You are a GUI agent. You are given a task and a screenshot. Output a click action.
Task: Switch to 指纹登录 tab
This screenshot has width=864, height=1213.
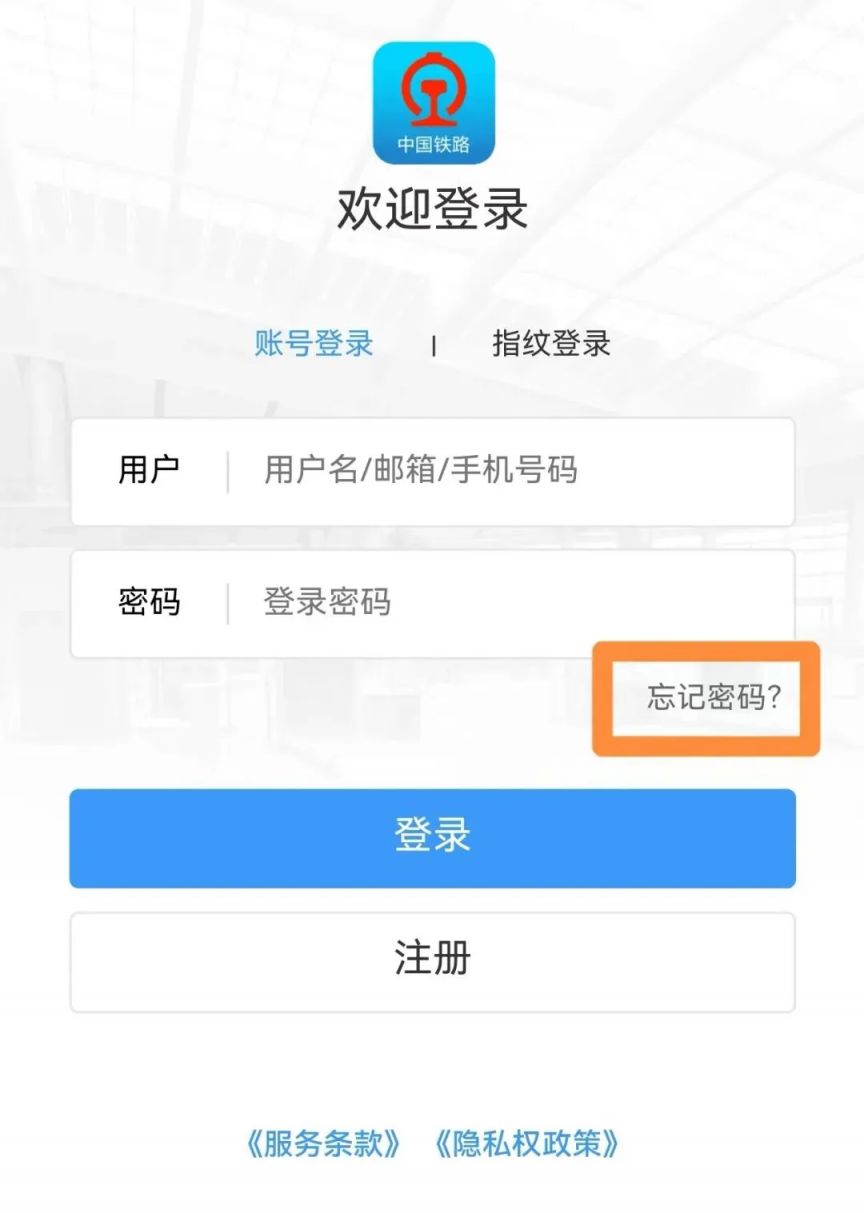[551, 344]
